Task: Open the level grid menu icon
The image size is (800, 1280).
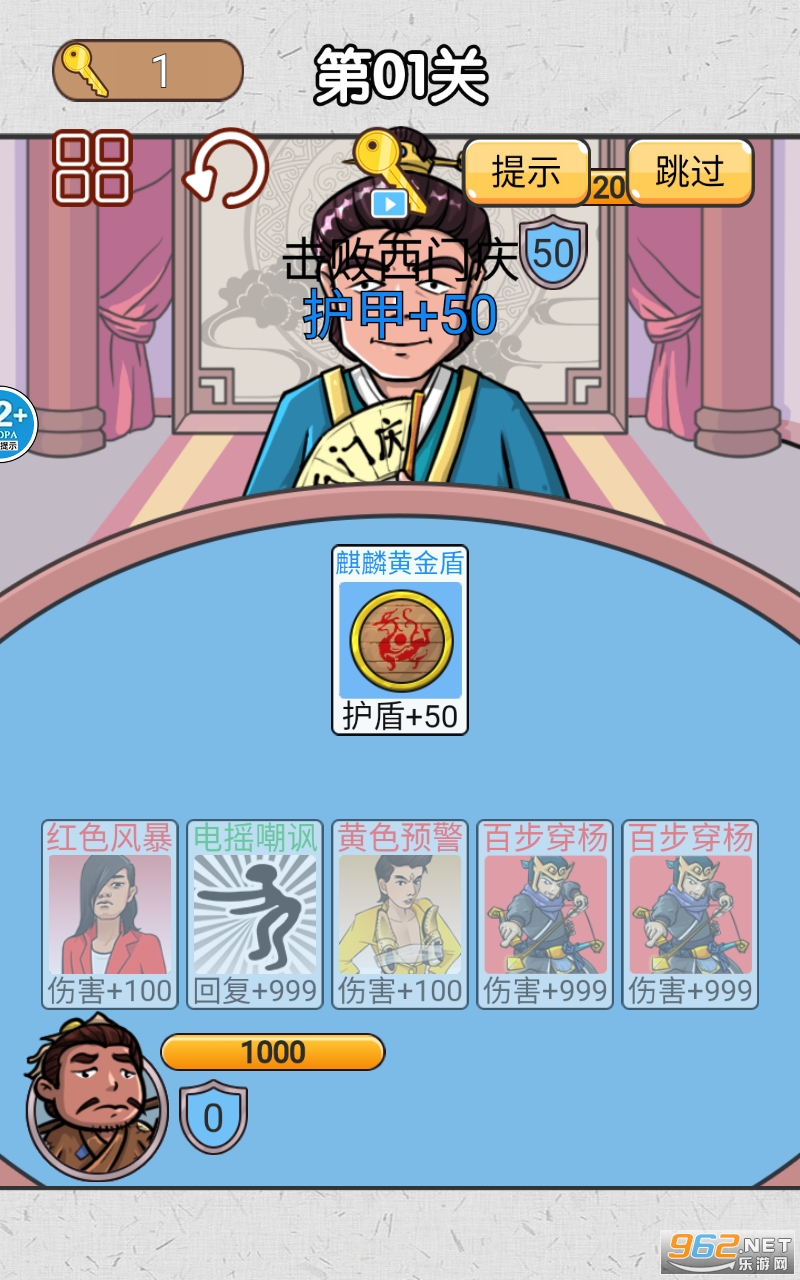Action: coord(92,168)
